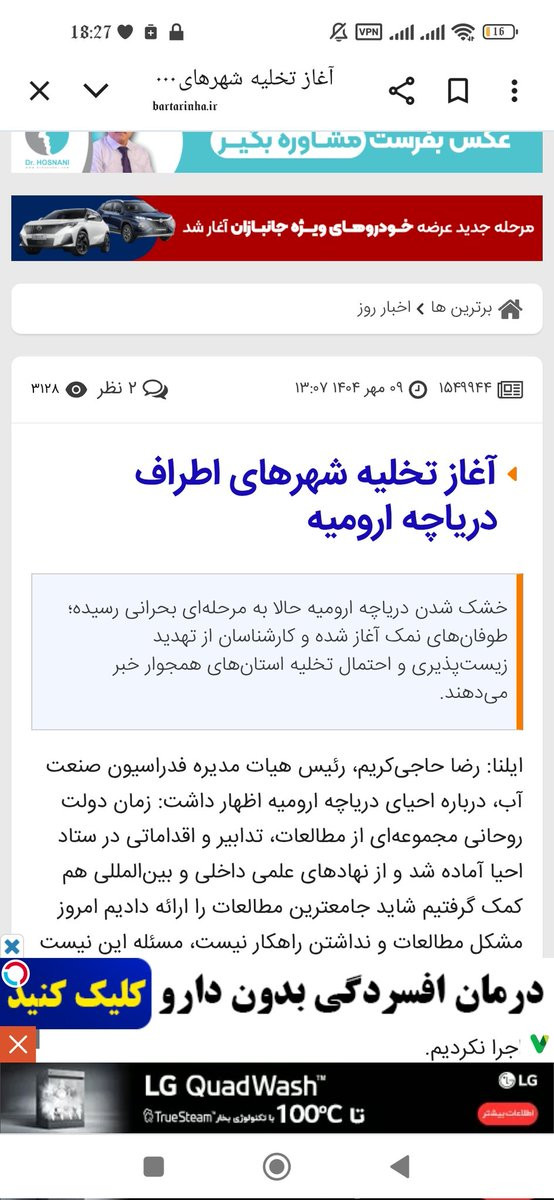Open the car offer banner ad
554x1200 pixels.
tap(277, 228)
